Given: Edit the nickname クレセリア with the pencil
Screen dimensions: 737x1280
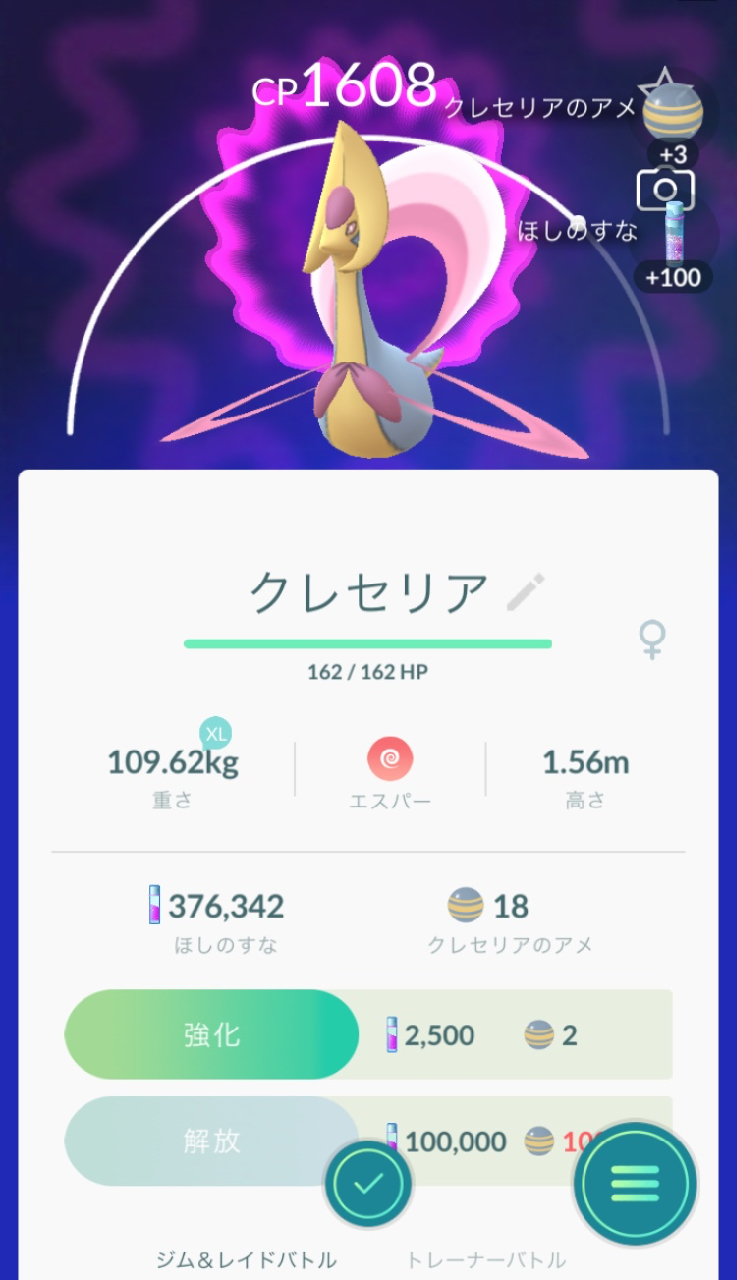Looking at the screenshot, I should (x=525, y=592).
